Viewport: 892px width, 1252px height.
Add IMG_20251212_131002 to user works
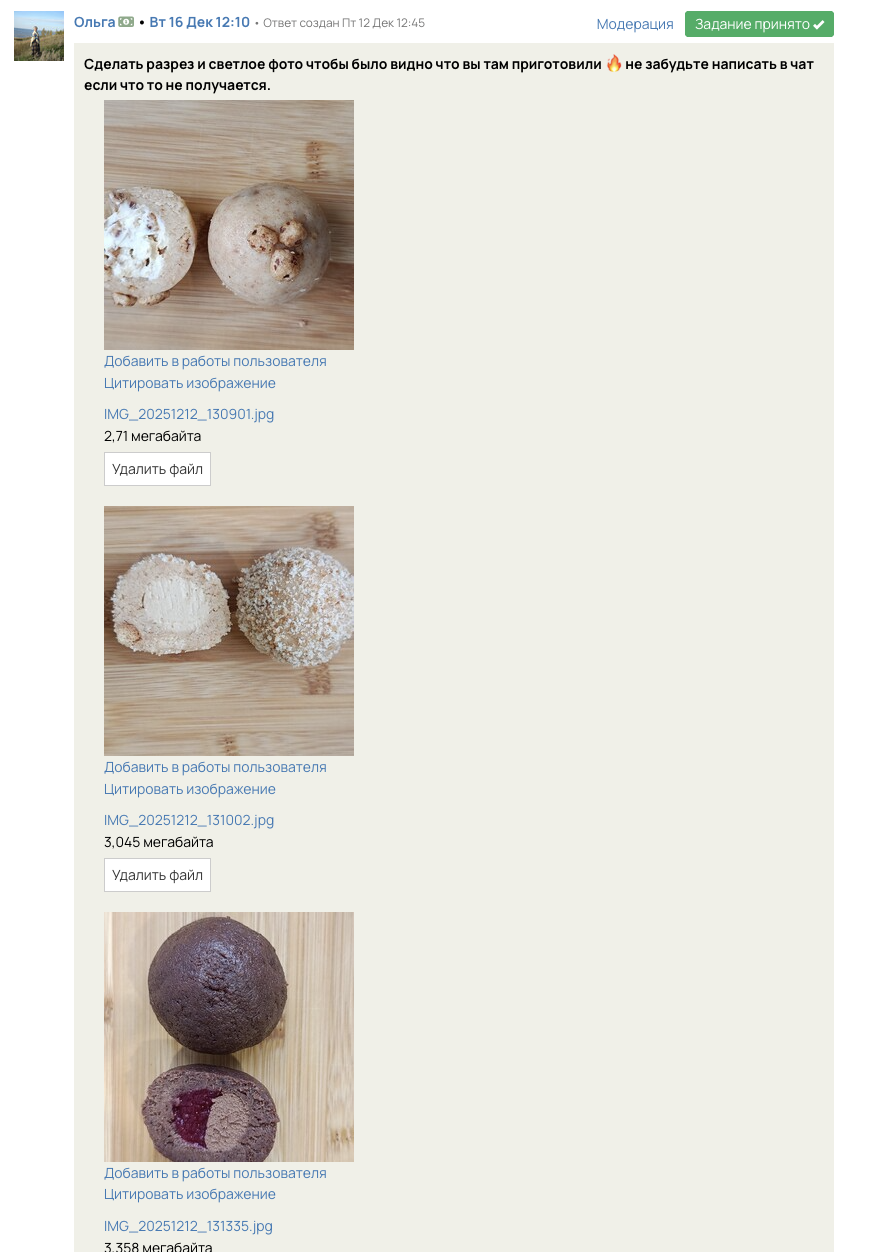pos(215,767)
